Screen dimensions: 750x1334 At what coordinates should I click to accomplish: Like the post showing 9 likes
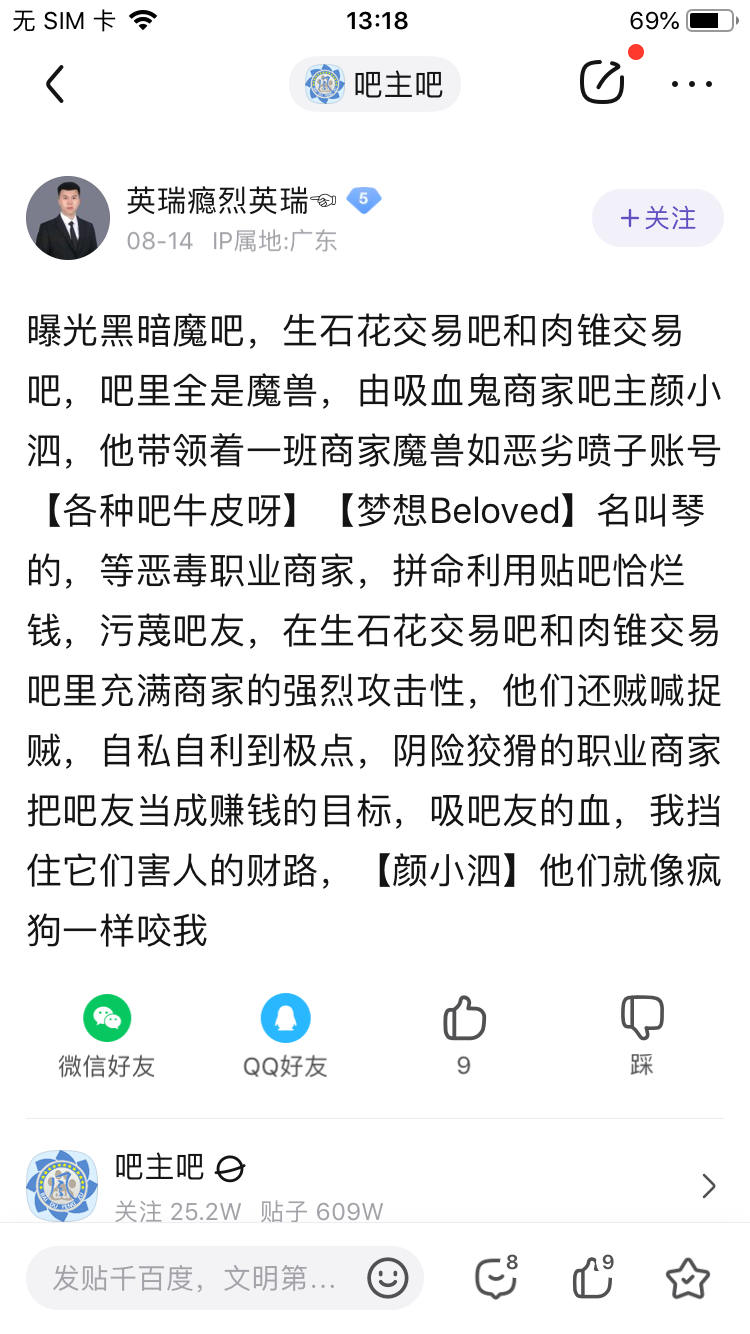(x=464, y=1037)
